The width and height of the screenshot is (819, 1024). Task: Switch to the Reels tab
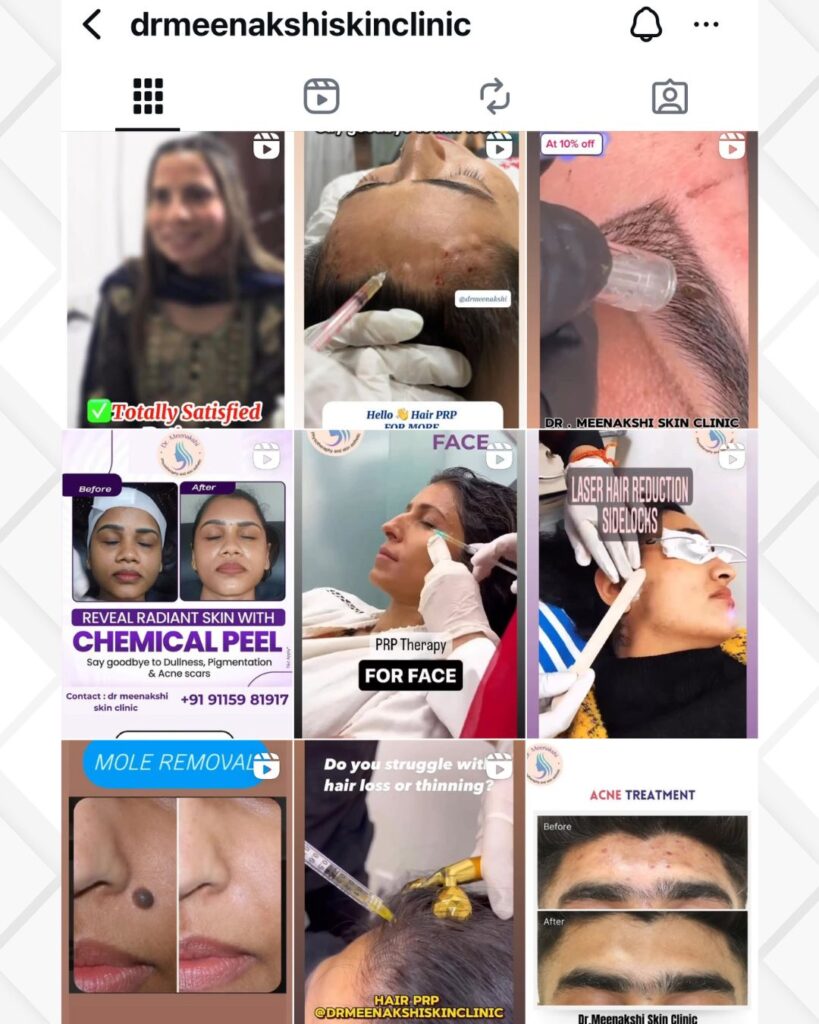(321, 97)
